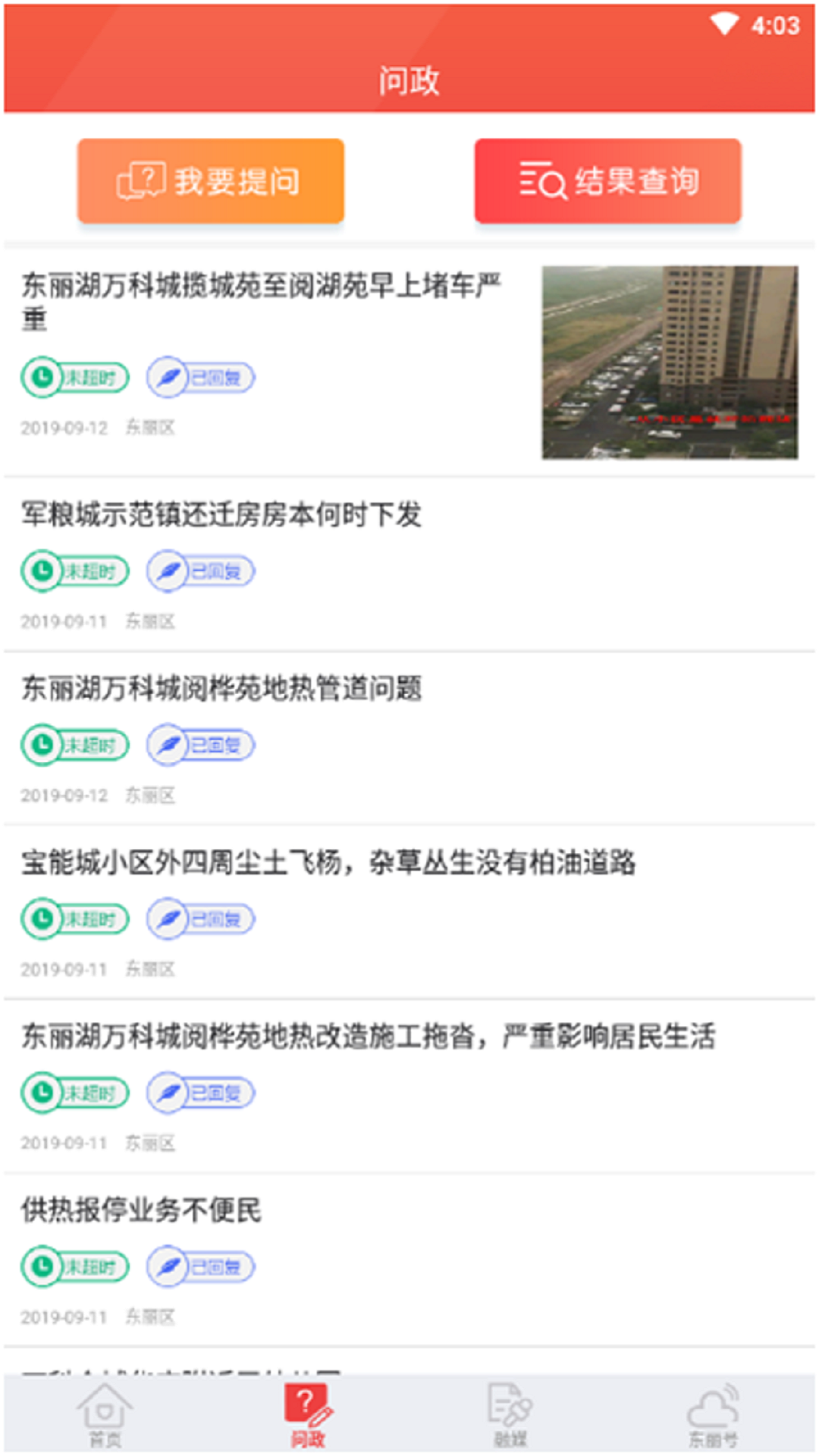Image resolution: width=819 pixels, height=1456 pixels.
Task: Open the thumbnail image of the traffic jam
Action: coord(670,362)
